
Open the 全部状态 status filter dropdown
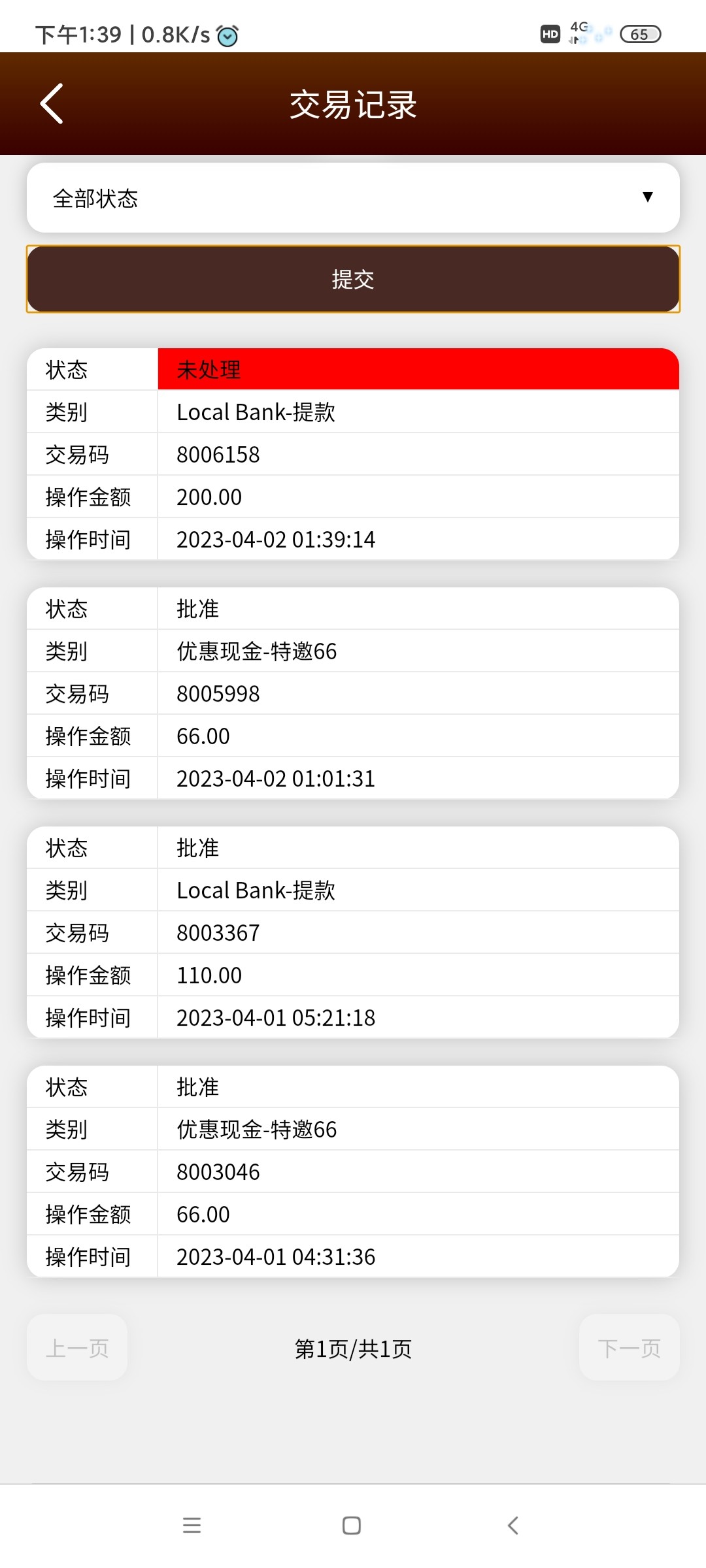(353, 197)
